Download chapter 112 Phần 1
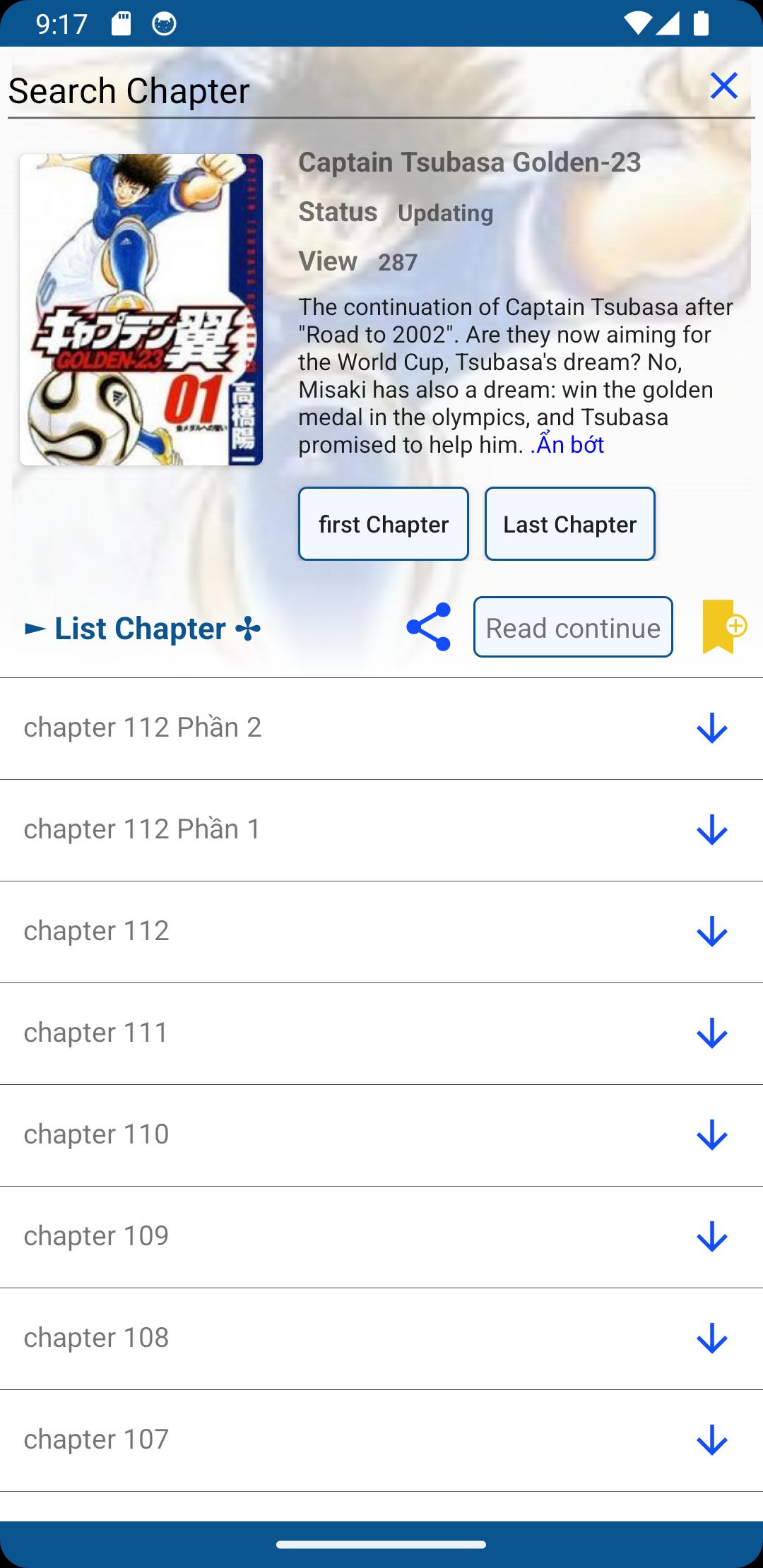The width and height of the screenshot is (763, 1568). coord(712,830)
